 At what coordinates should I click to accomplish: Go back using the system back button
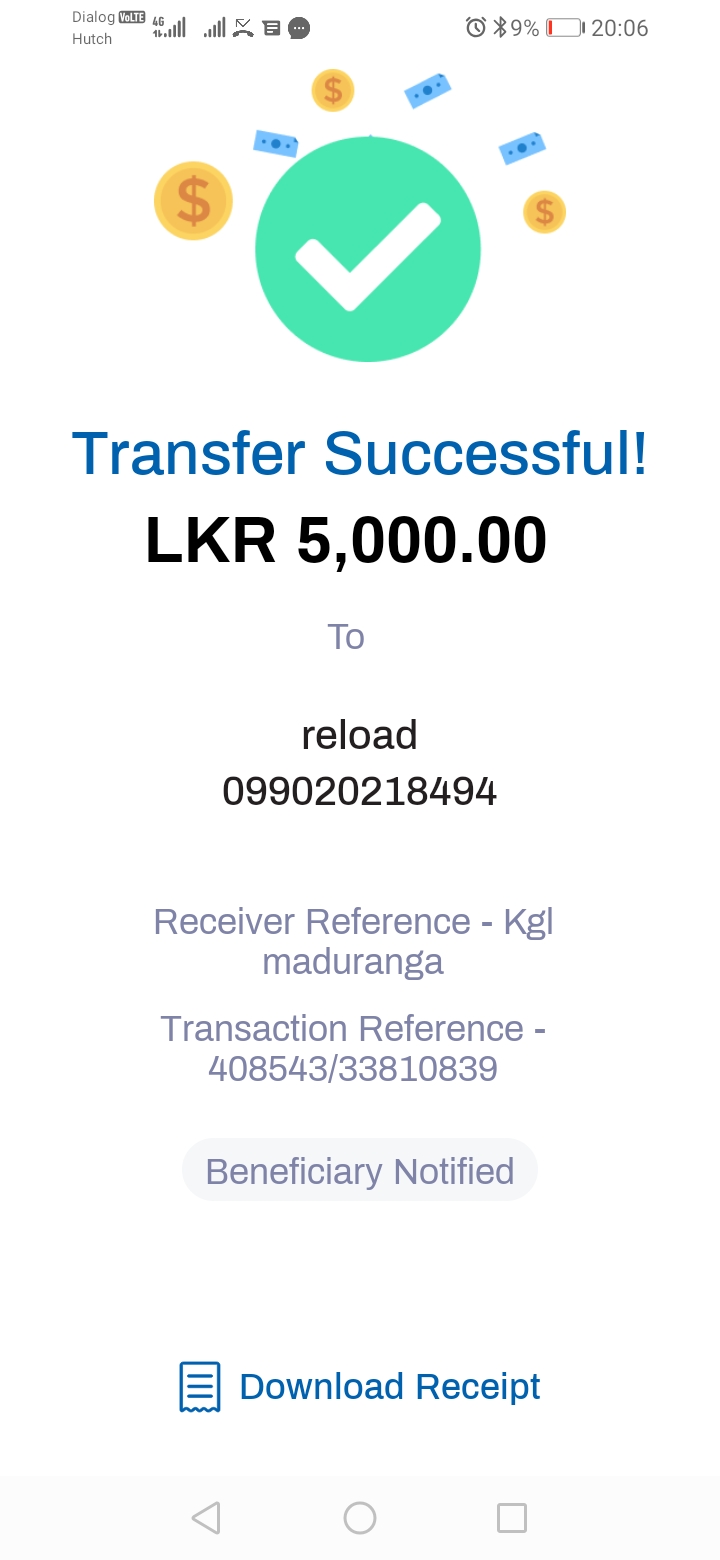[x=206, y=1518]
